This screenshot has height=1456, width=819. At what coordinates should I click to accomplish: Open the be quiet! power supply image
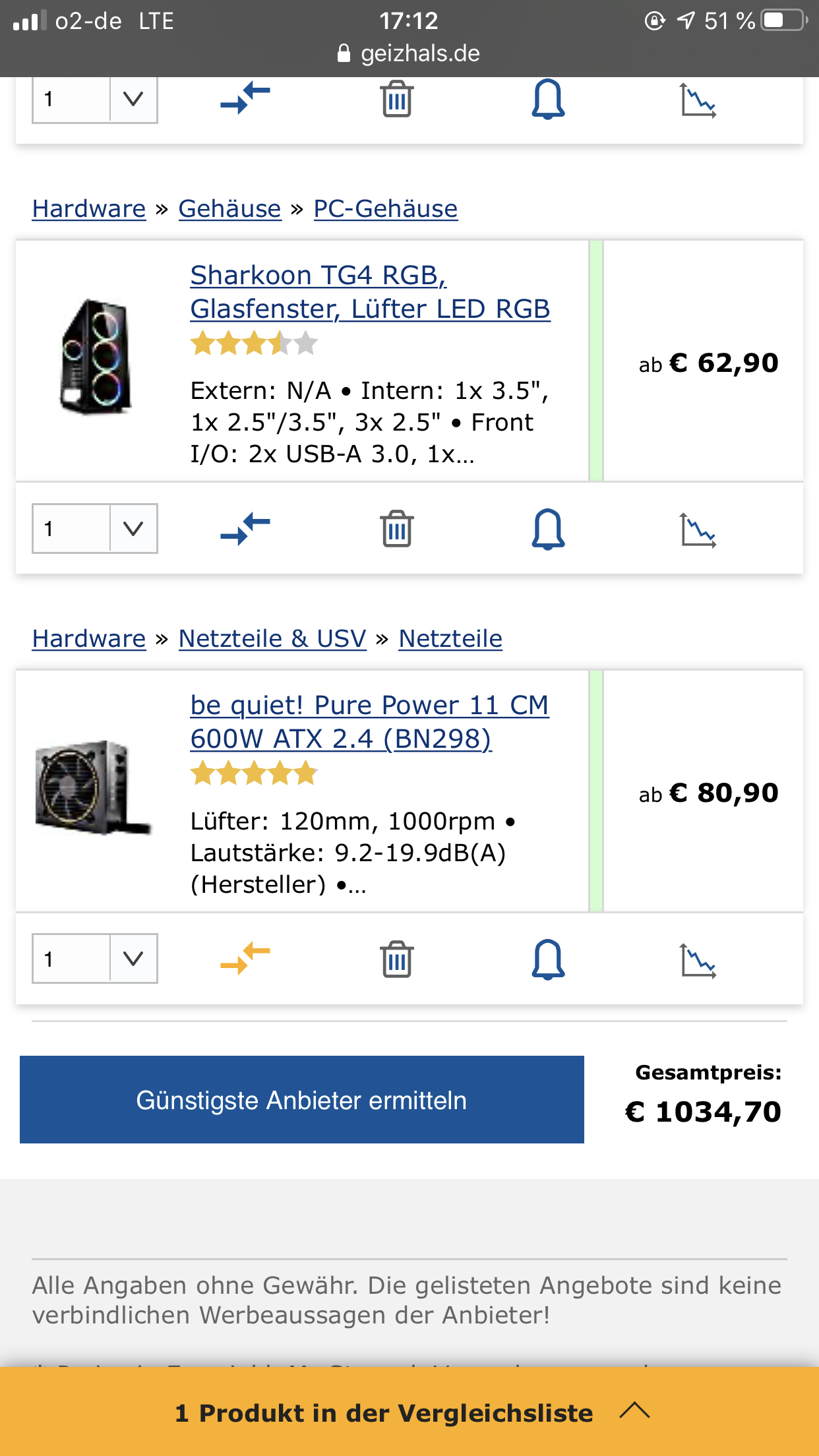tap(93, 787)
